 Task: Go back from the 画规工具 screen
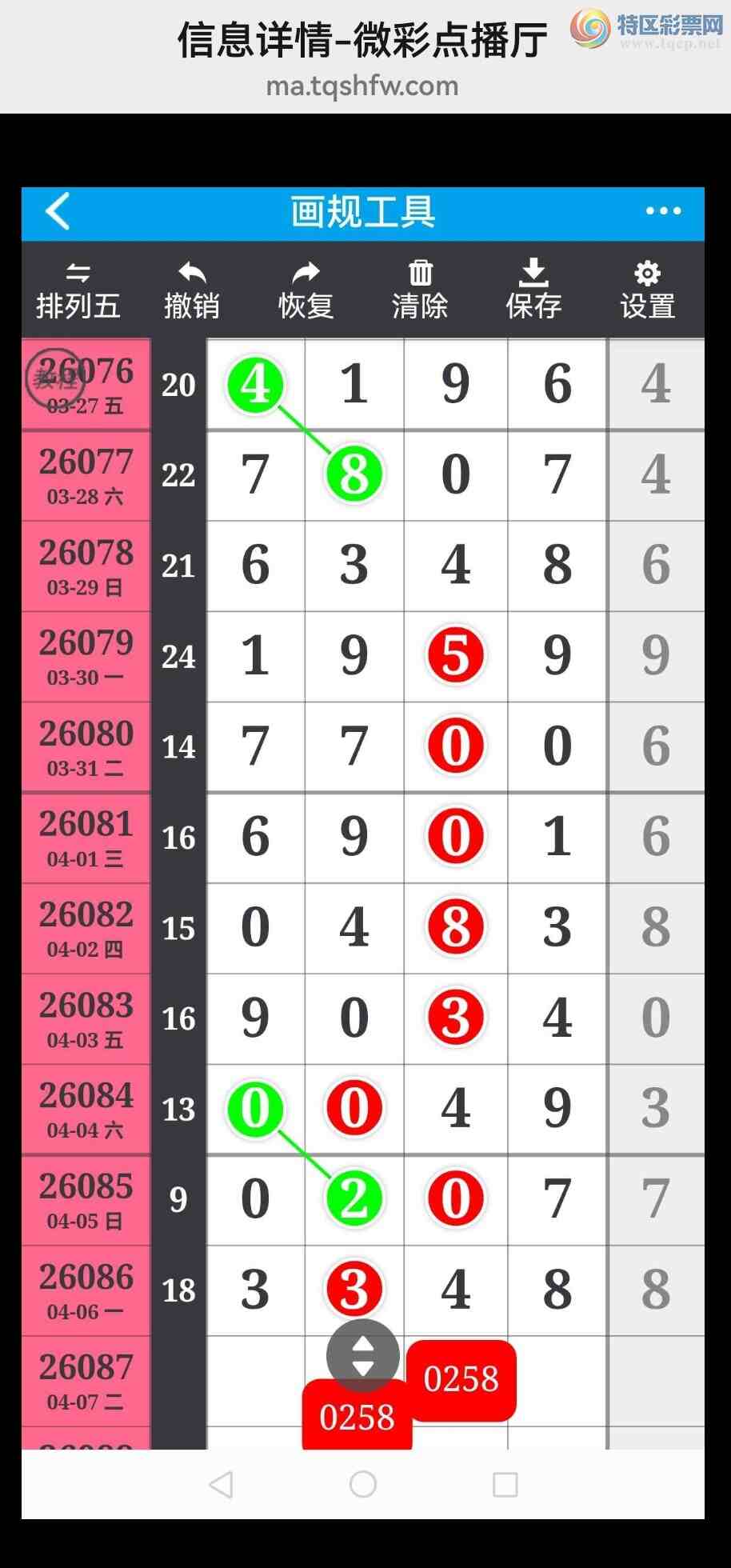coord(58,212)
